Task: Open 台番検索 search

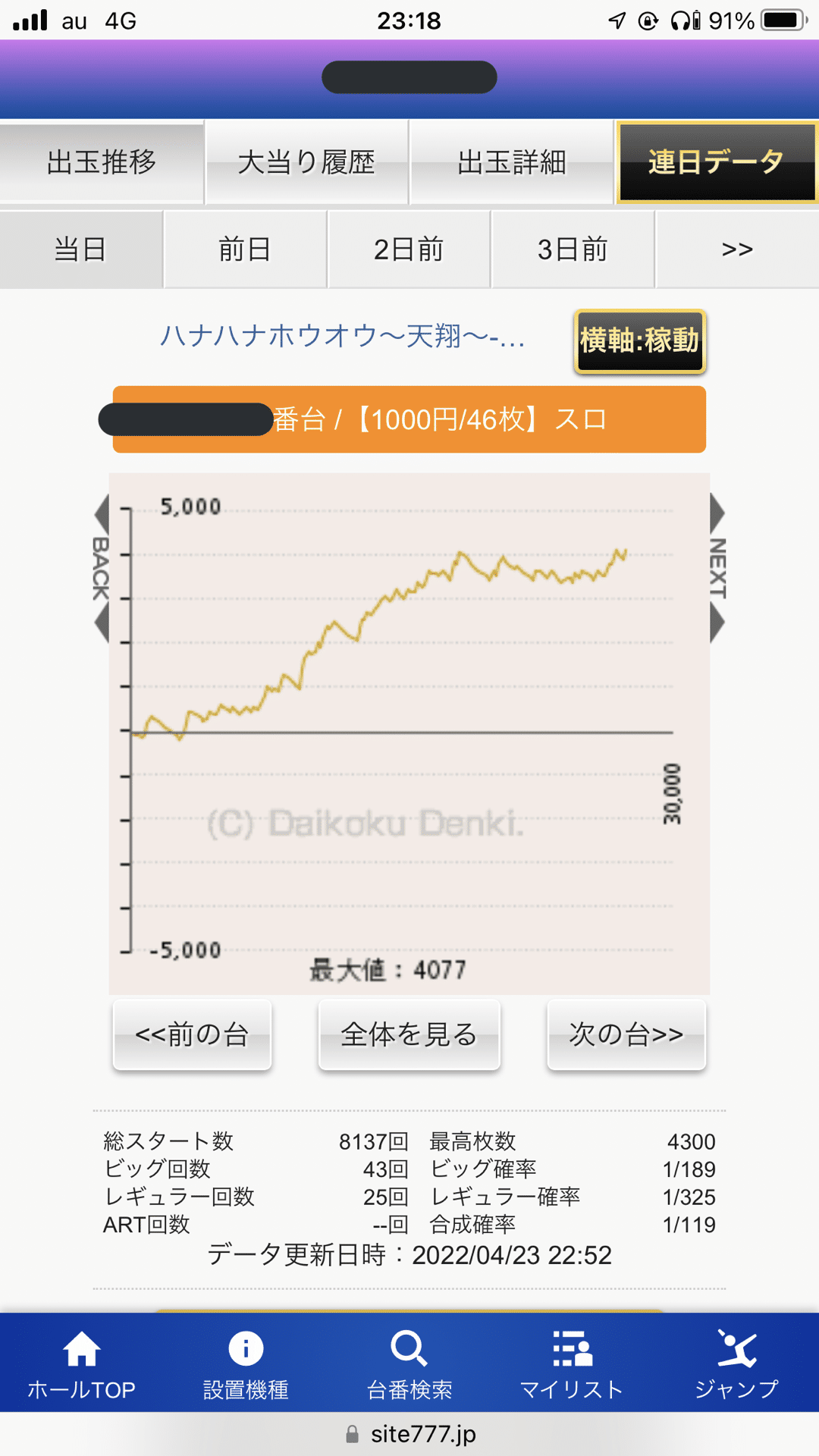Action: [x=409, y=1363]
